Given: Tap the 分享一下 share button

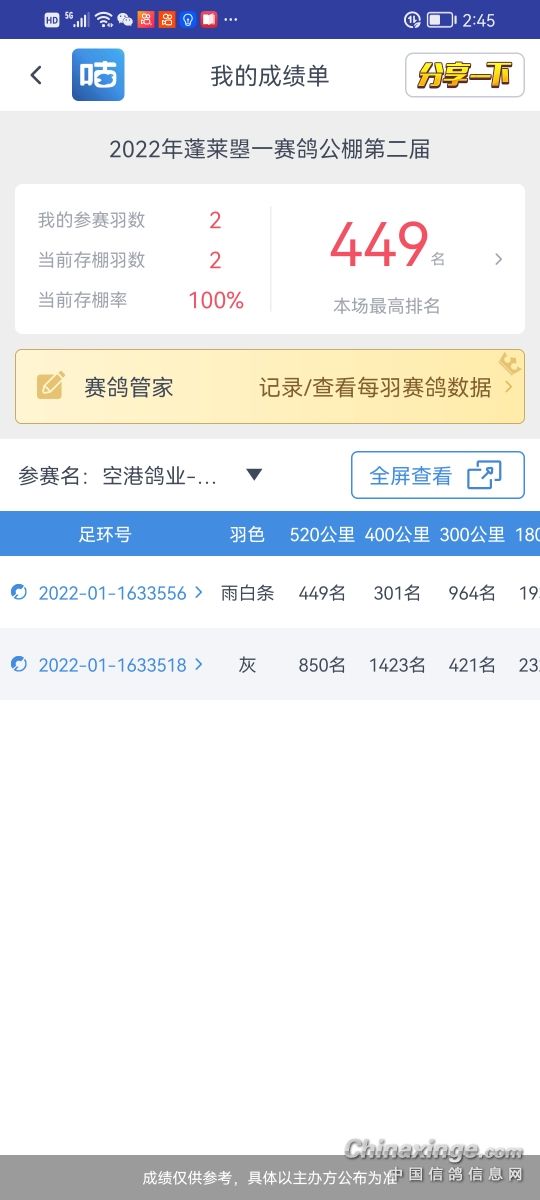Looking at the screenshot, I should click(465, 75).
